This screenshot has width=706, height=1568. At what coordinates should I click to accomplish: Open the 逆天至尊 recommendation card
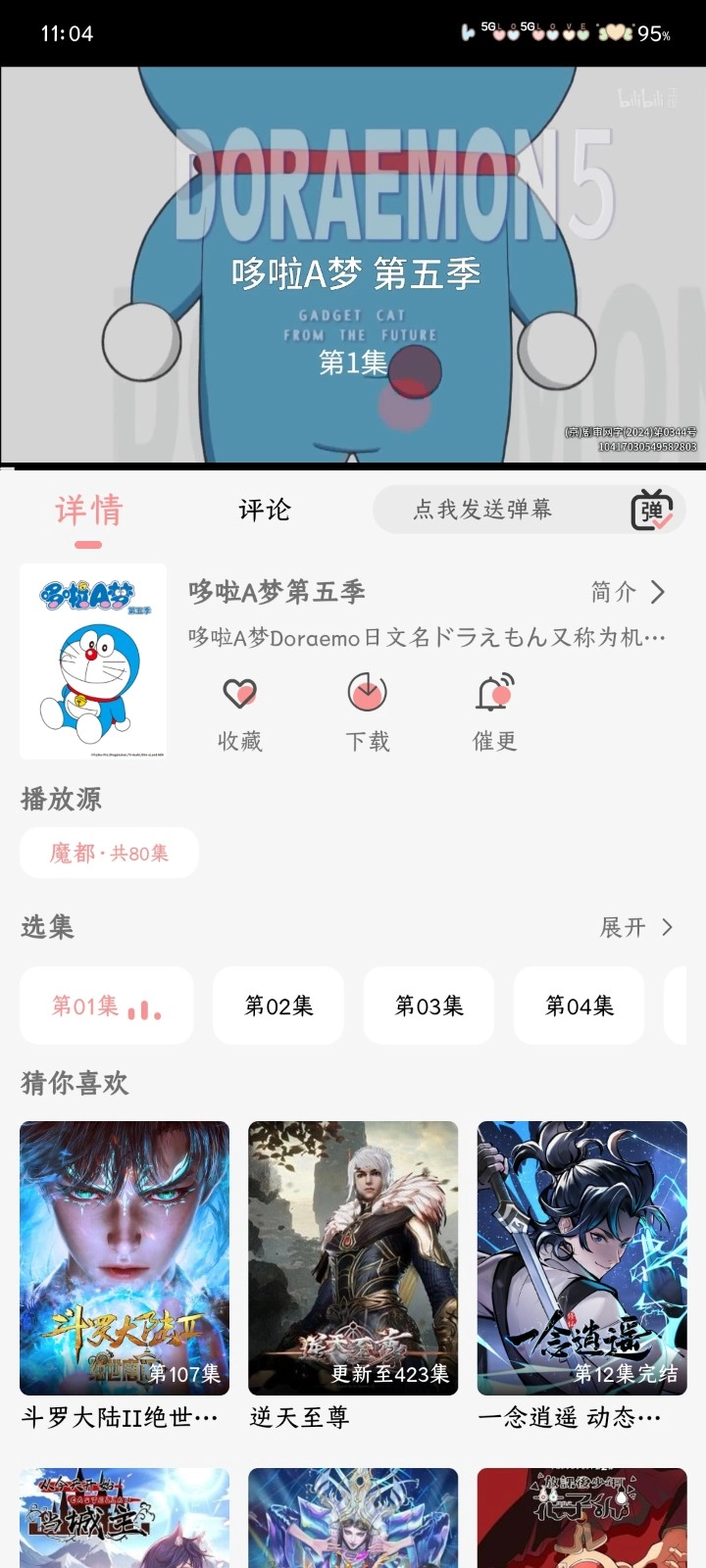coord(353,1258)
